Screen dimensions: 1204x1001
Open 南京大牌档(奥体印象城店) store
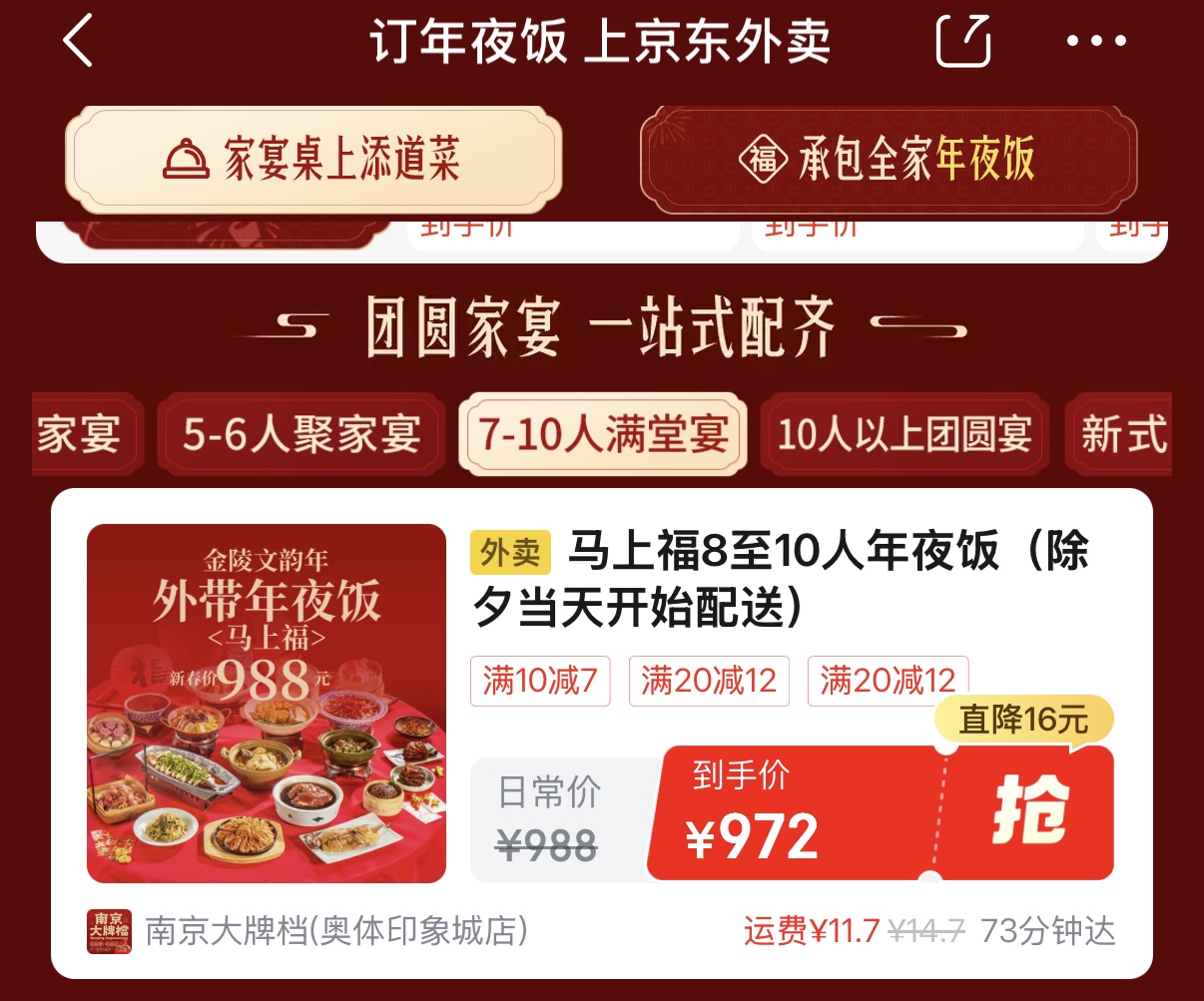point(335,931)
